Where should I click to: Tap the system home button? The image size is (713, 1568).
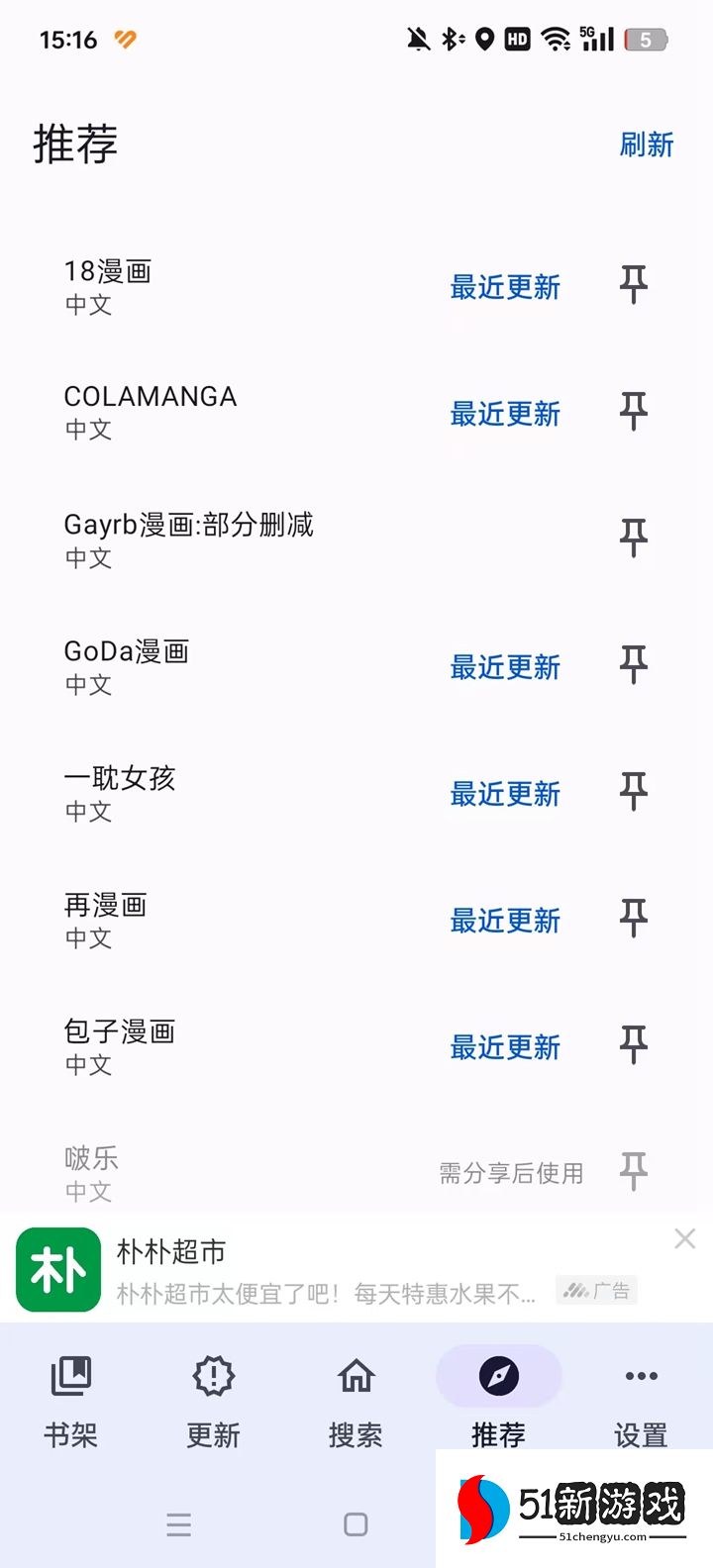point(356,1524)
